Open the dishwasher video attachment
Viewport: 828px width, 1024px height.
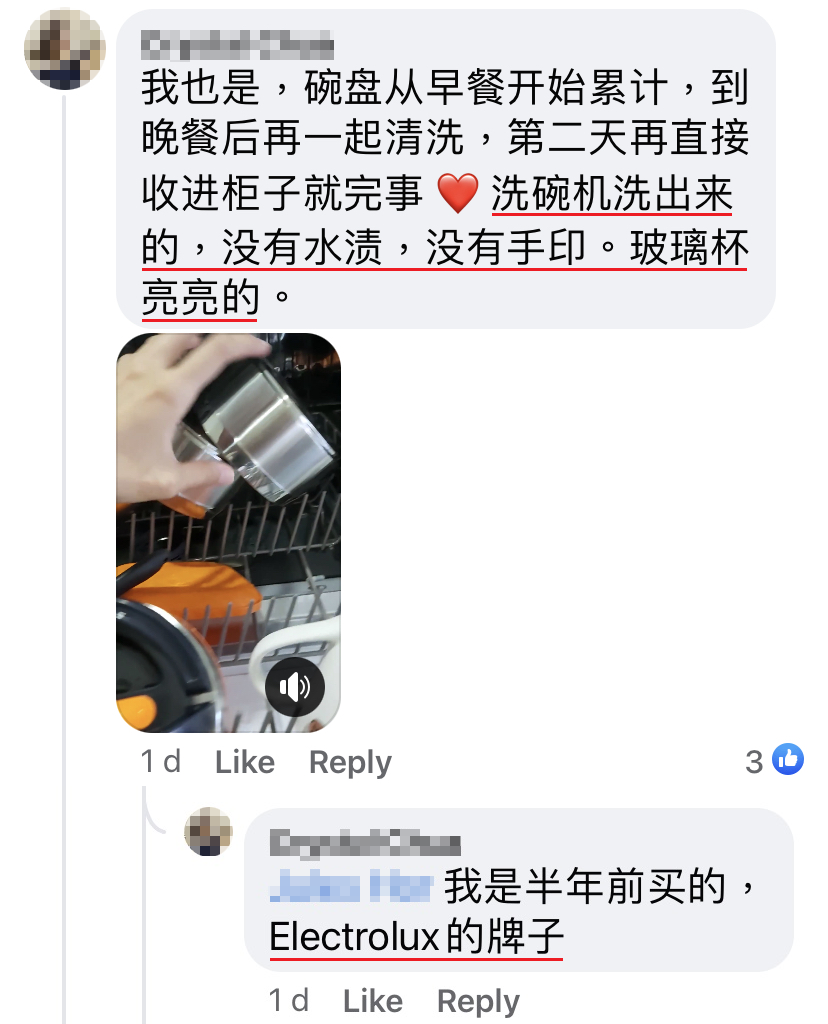point(228,500)
